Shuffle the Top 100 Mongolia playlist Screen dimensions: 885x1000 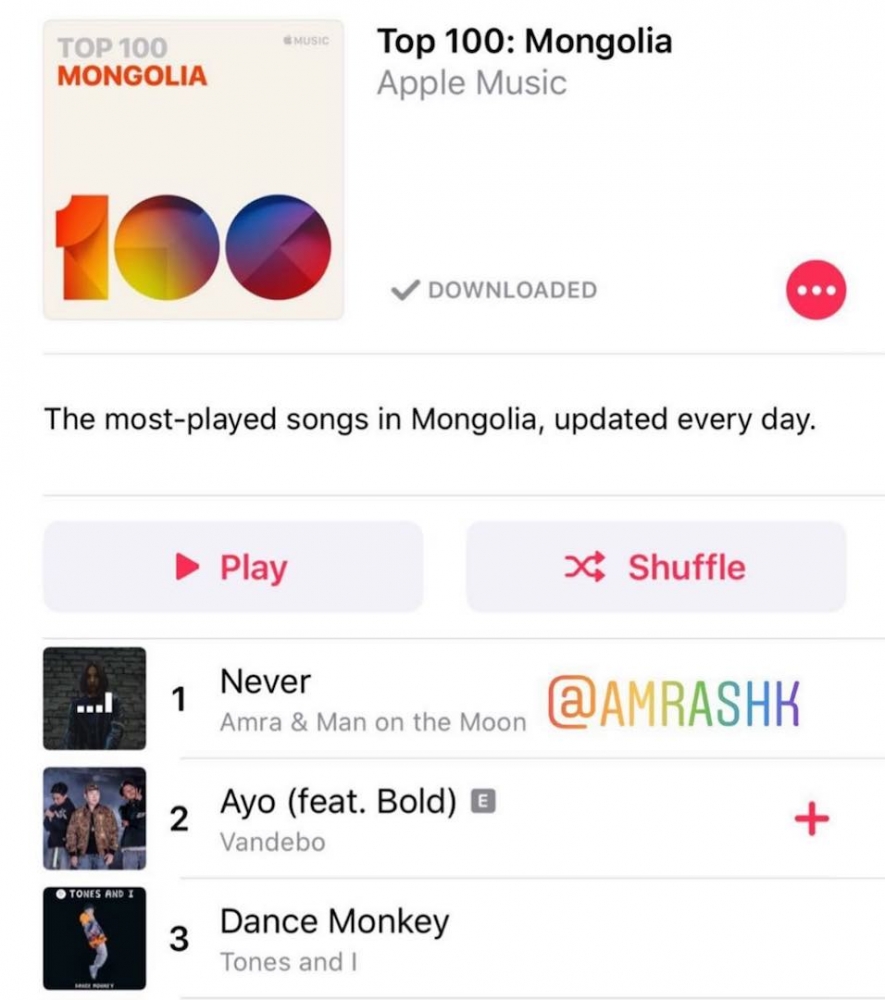pos(656,567)
